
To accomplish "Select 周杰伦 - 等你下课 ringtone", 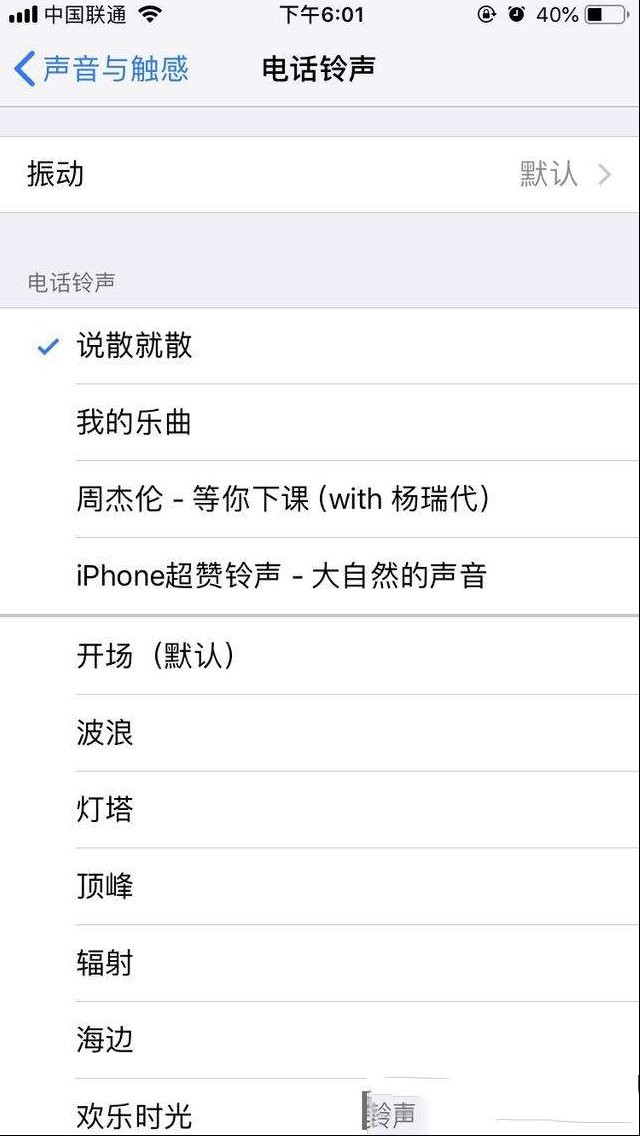I will (320, 499).
